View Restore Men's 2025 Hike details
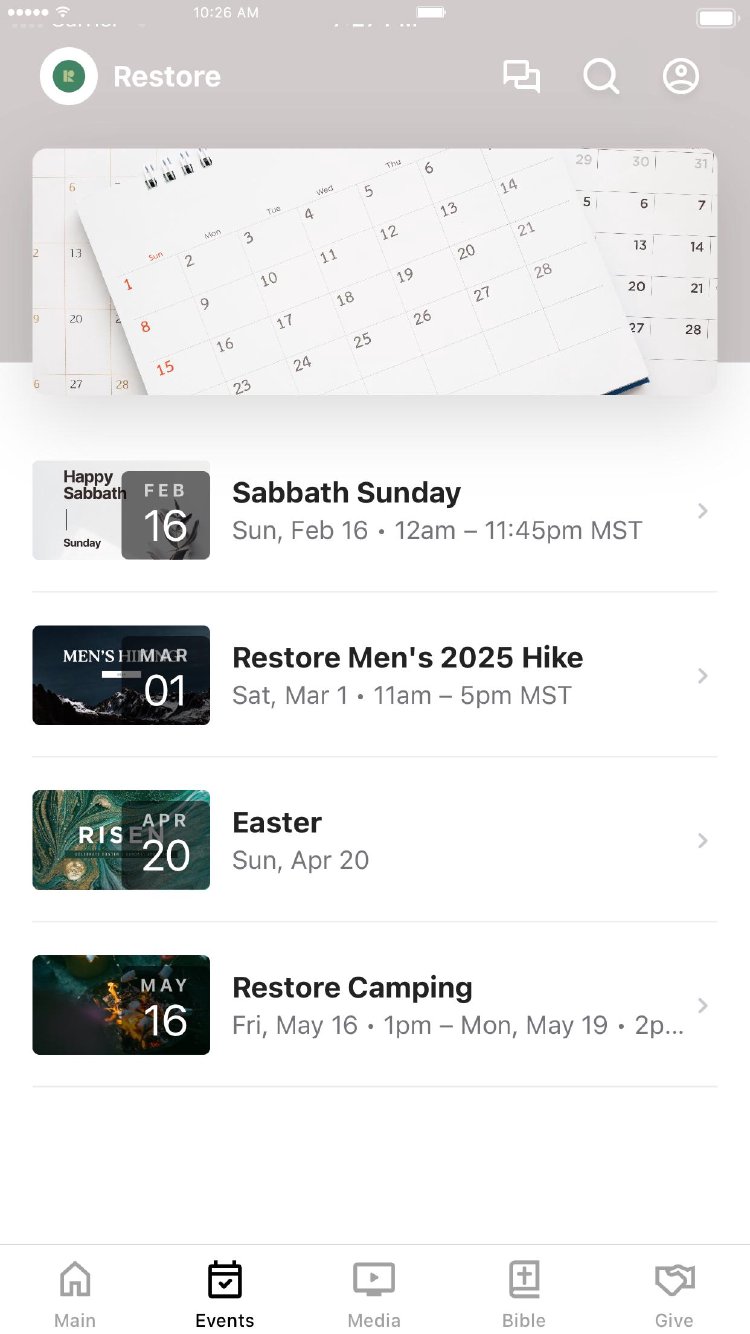 coord(374,675)
